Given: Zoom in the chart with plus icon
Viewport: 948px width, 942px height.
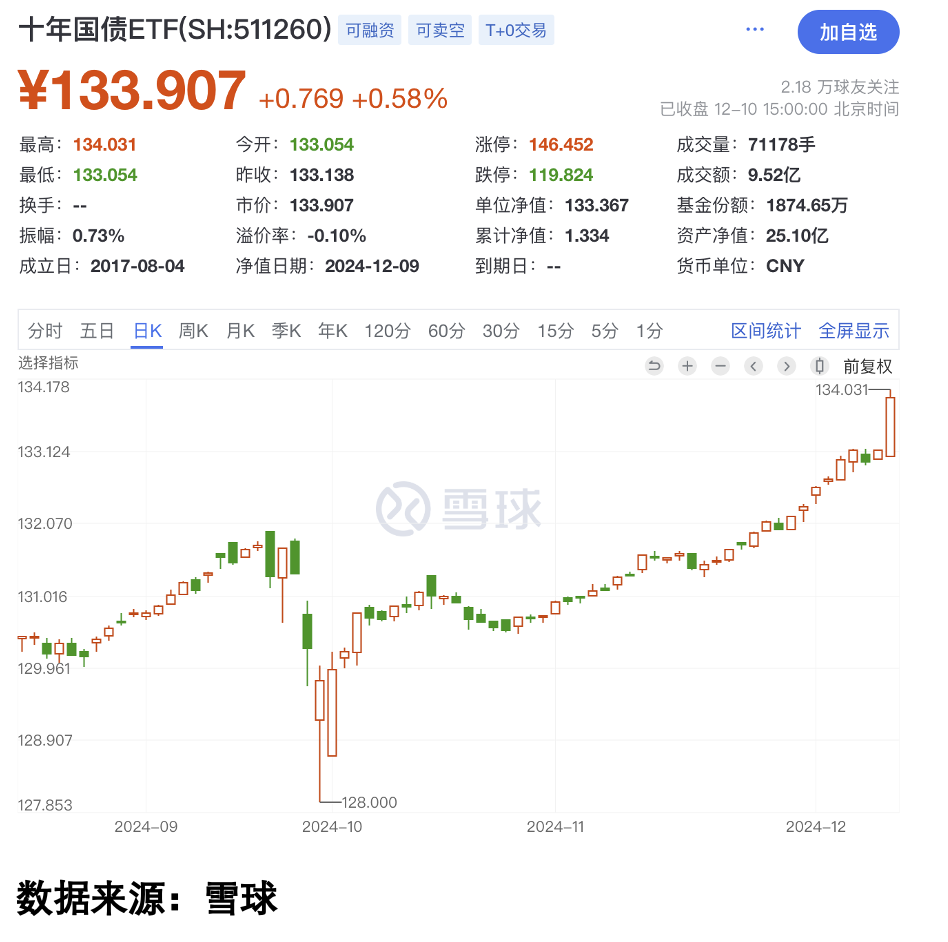Looking at the screenshot, I should pos(687,366).
